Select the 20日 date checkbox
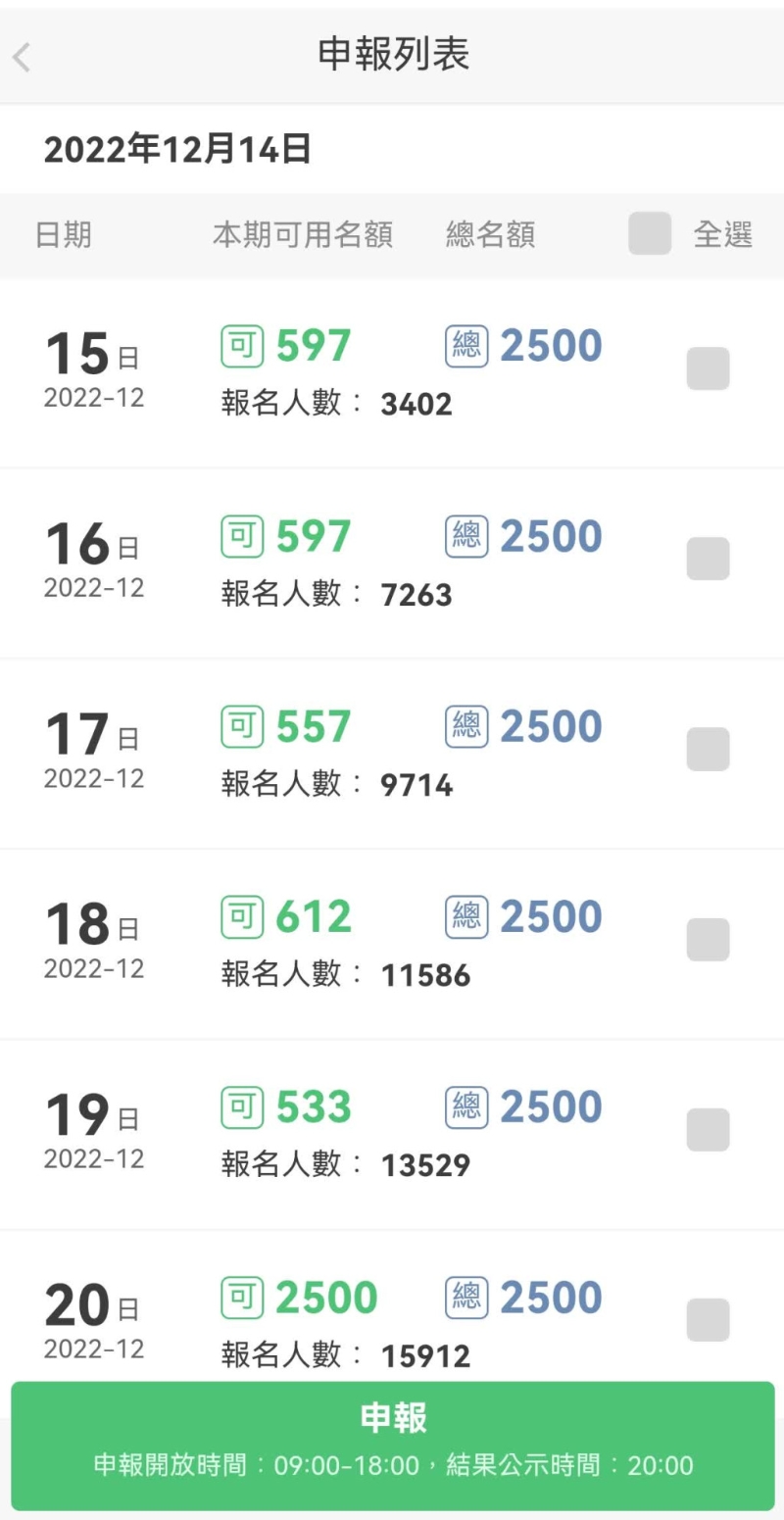The image size is (784, 1520). tap(708, 1320)
